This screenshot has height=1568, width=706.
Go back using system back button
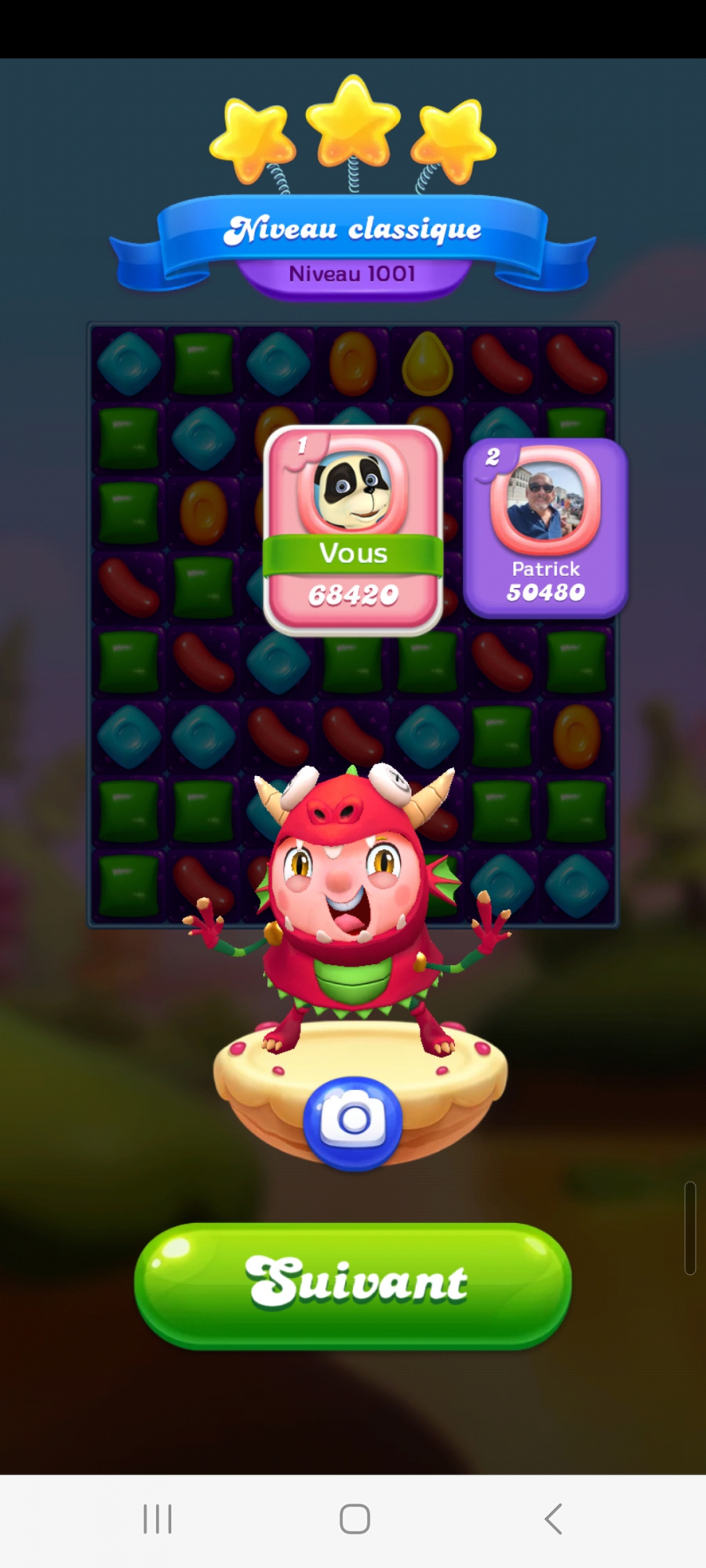pos(553,1519)
